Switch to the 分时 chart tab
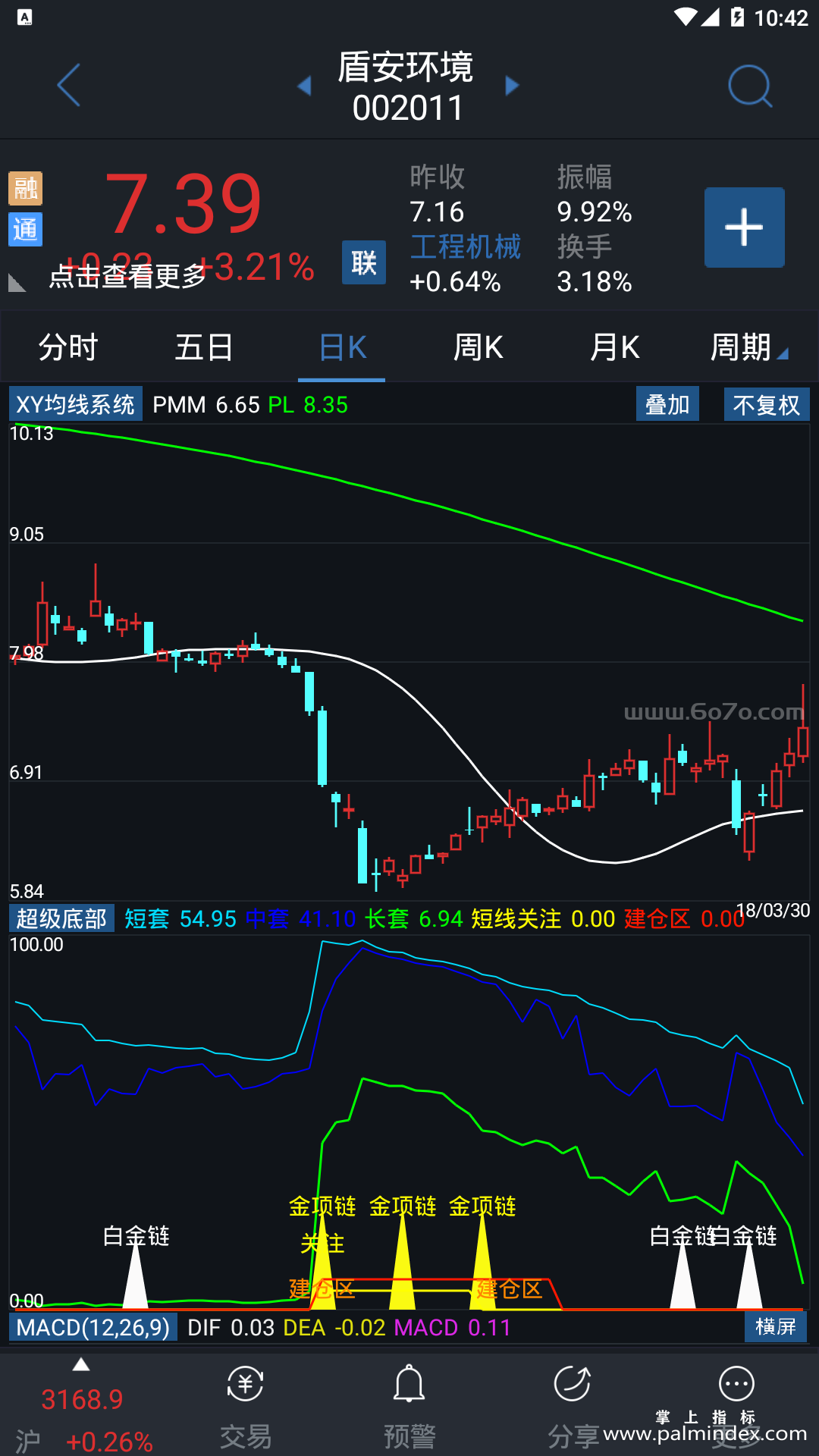The width and height of the screenshot is (819, 1456). [68, 347]
